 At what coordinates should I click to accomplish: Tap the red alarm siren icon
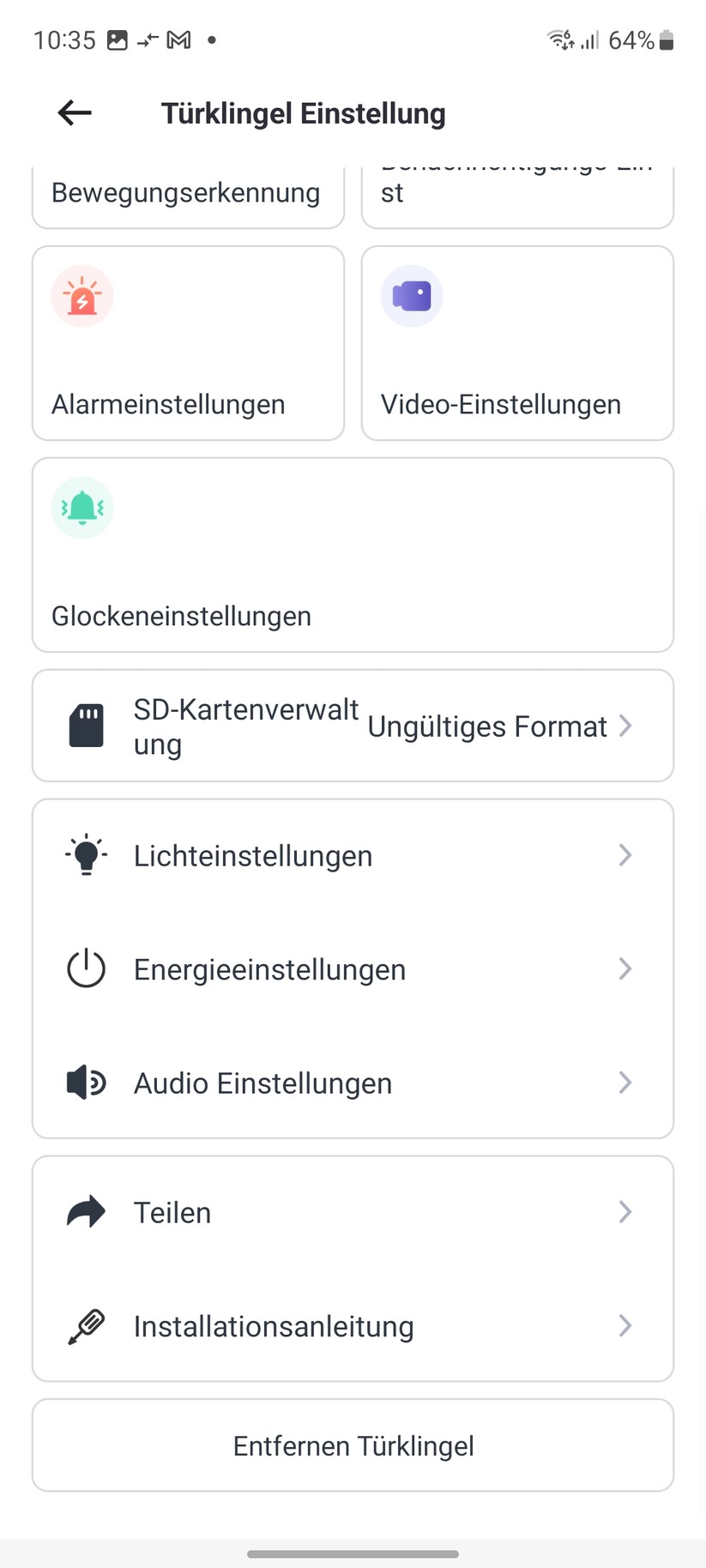[x=82, y=295]
